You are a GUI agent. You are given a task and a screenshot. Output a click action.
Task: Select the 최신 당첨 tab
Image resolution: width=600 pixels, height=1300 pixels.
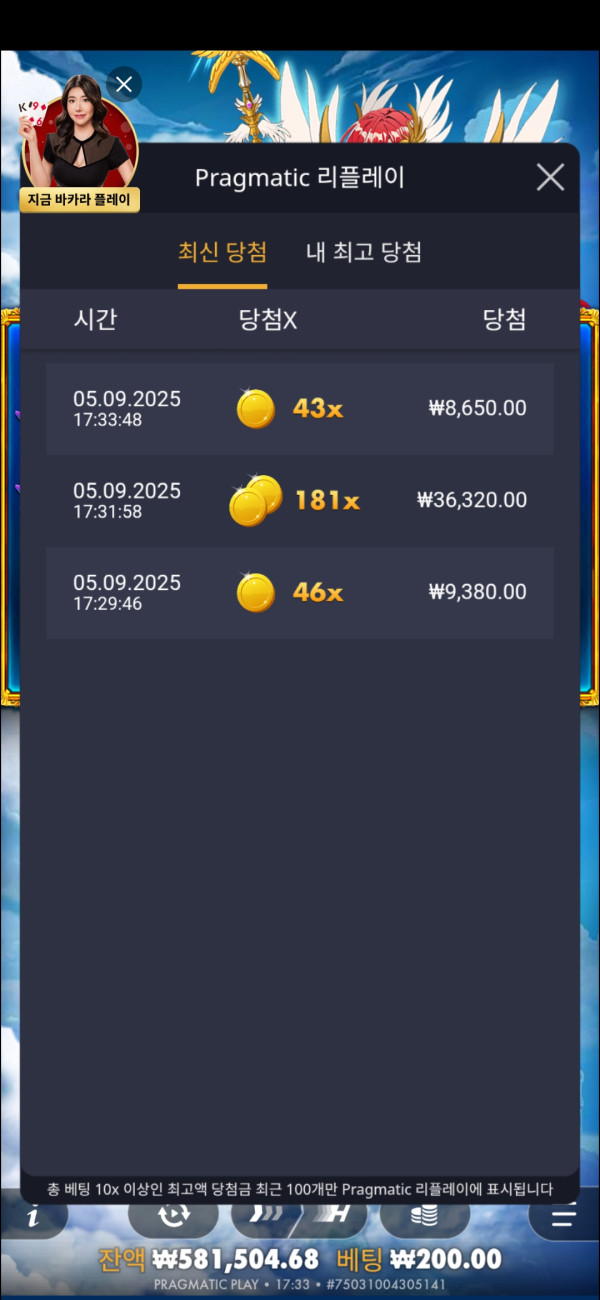[222, 252]
